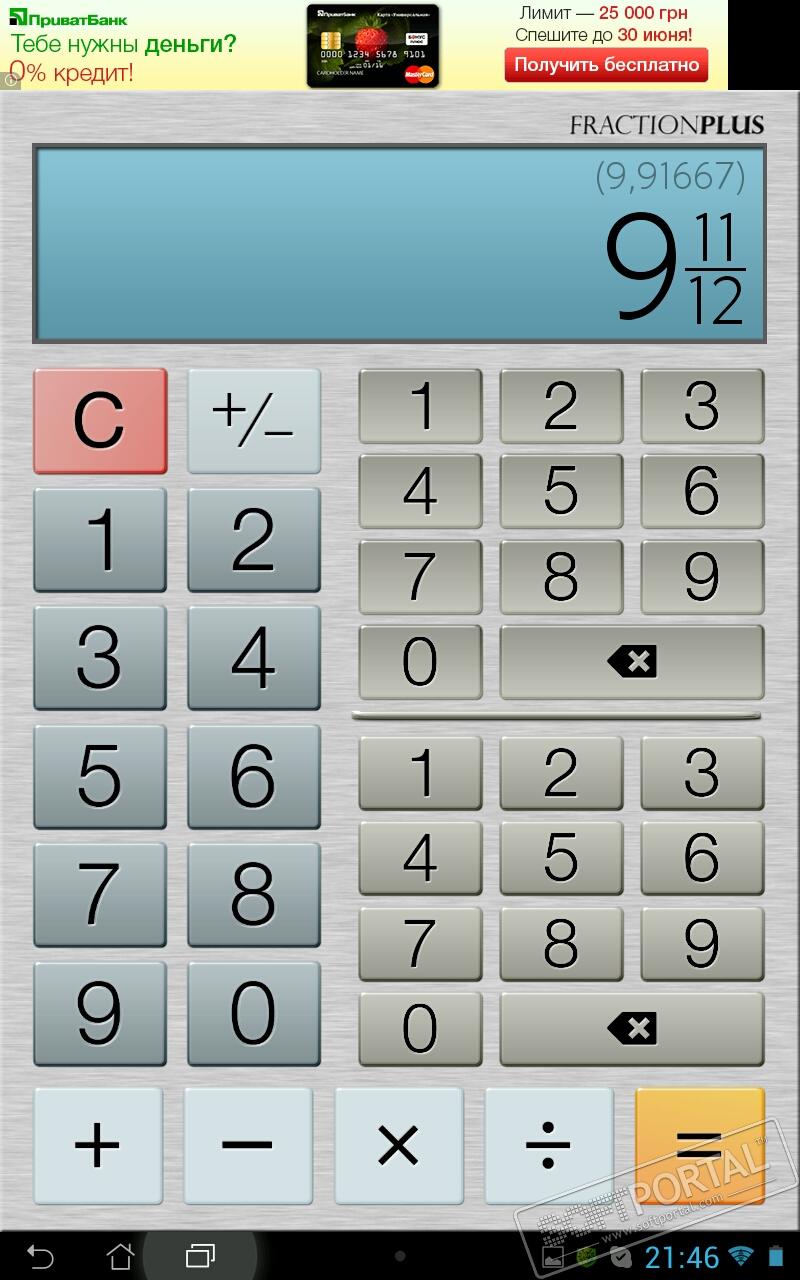This screenshot has width=800, height=1280.
Task: Go to the Android home screen
Action: [x=120, y=1256]
